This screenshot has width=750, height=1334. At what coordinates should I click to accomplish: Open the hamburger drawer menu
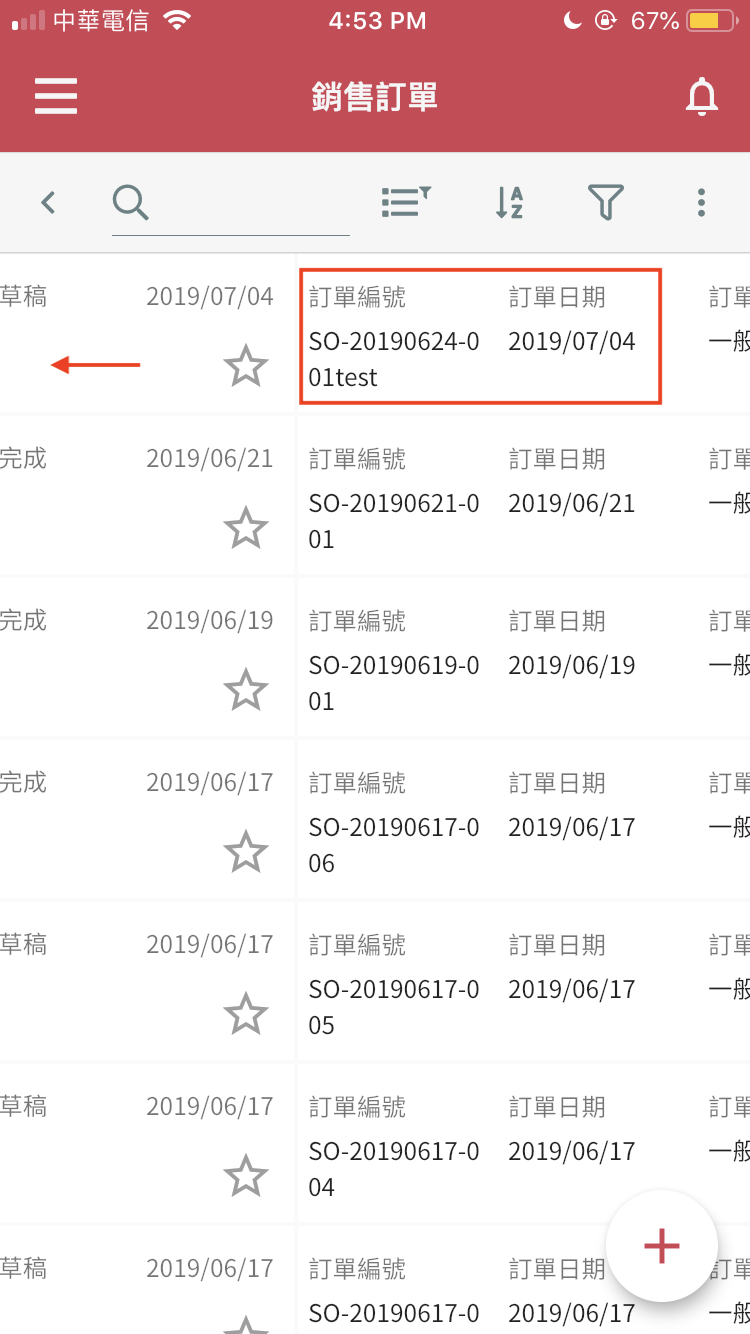[x=56, y=97]
